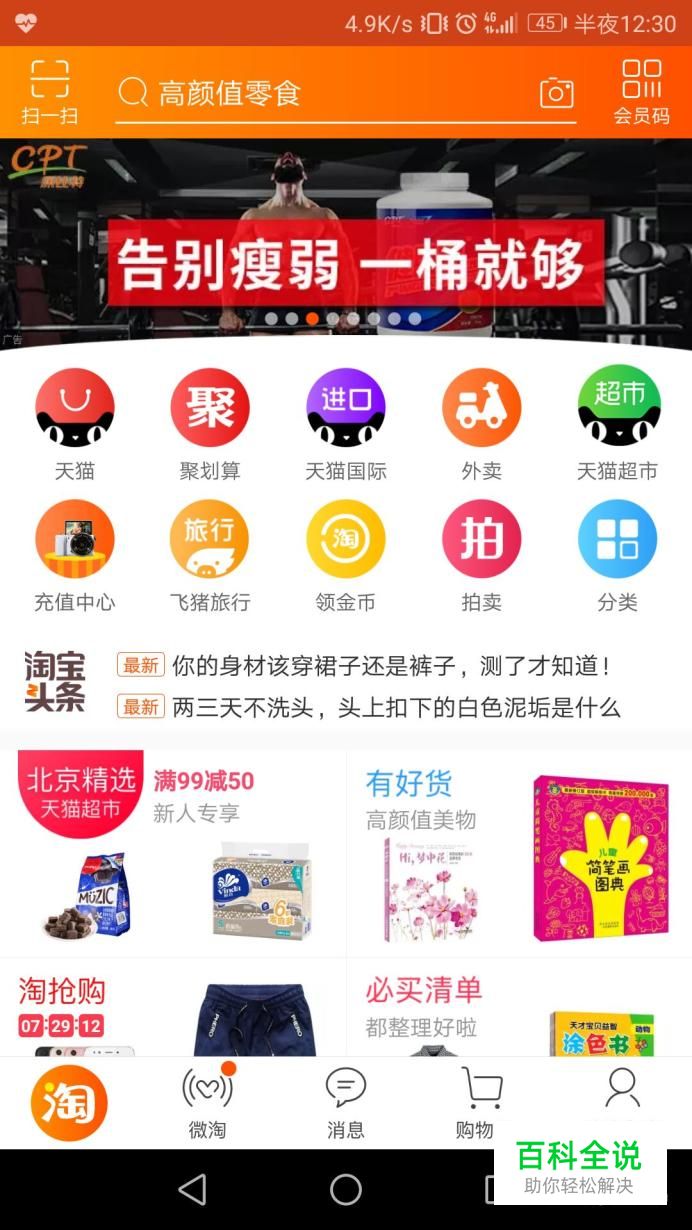Open 充值中心 top-up center
The height and width of the screenshot is (1230, 692).
[x=75, y=556]
